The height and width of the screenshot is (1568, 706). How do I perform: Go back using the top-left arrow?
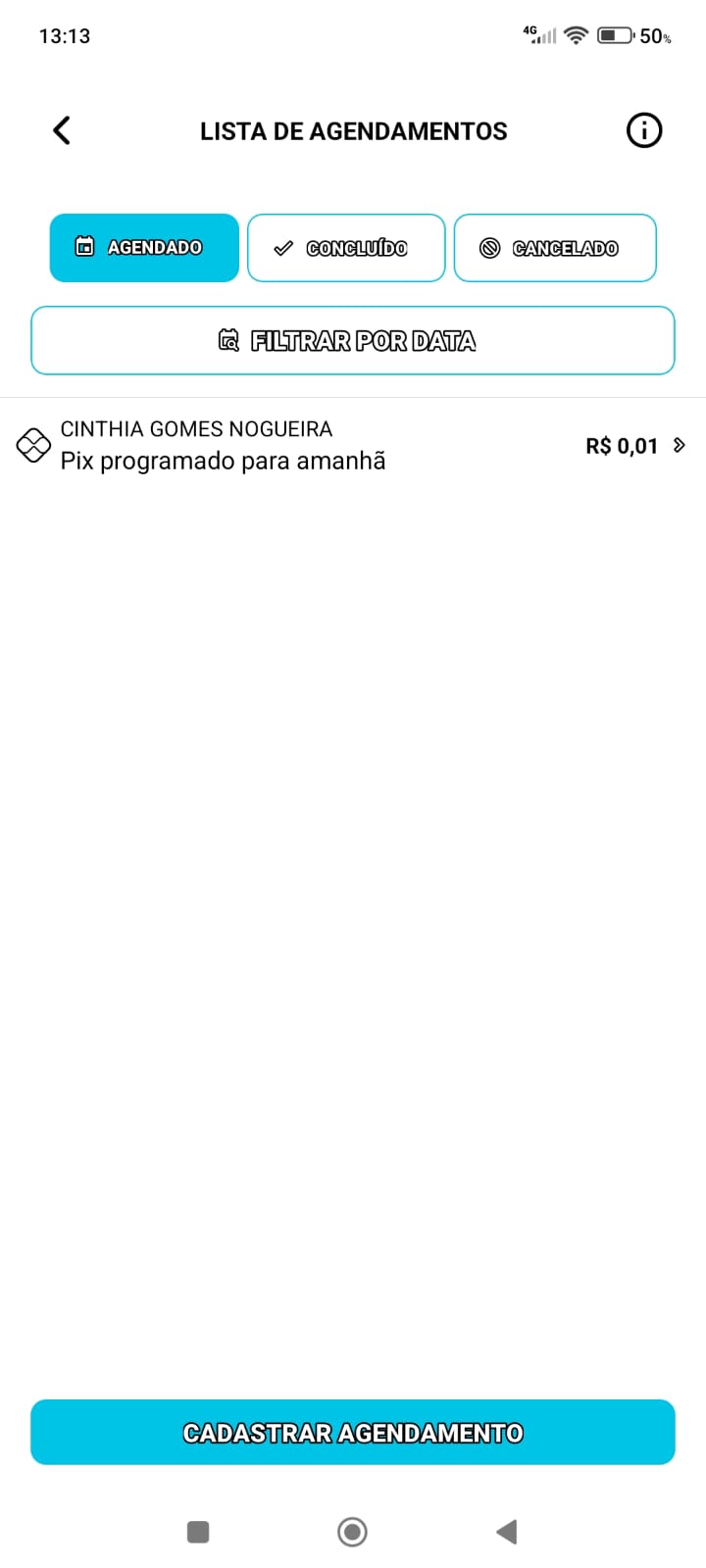pos(62,130)
